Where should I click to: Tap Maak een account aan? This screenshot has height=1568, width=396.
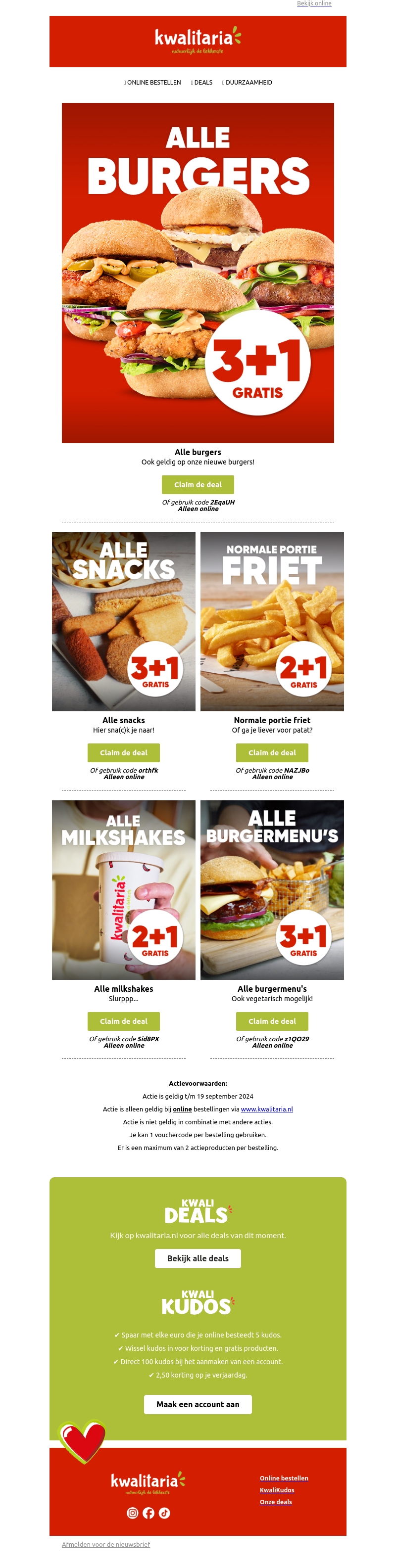[x=198, y=1404]
